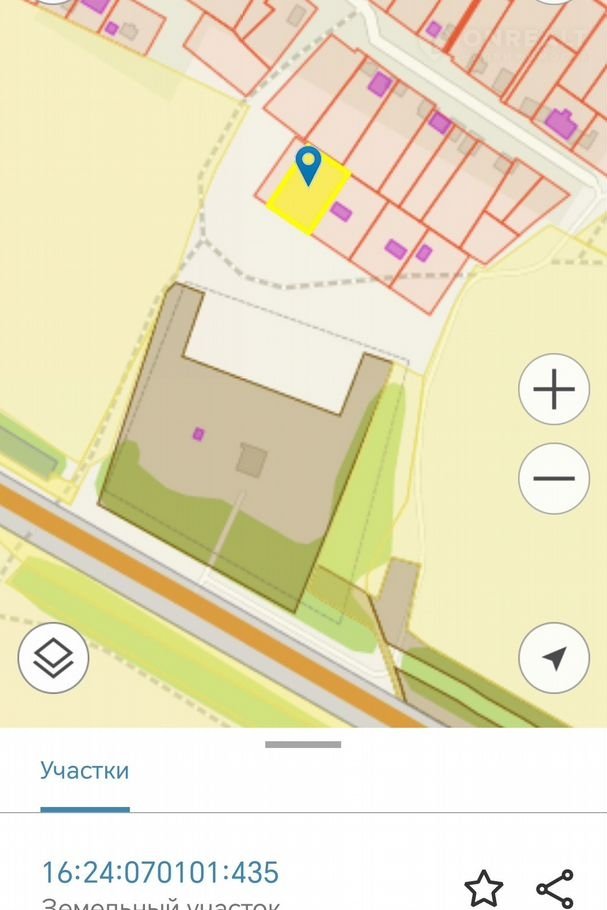Switch to the Участки tab
This screenshot has width=607, height=910.
(x=85, y=771)
